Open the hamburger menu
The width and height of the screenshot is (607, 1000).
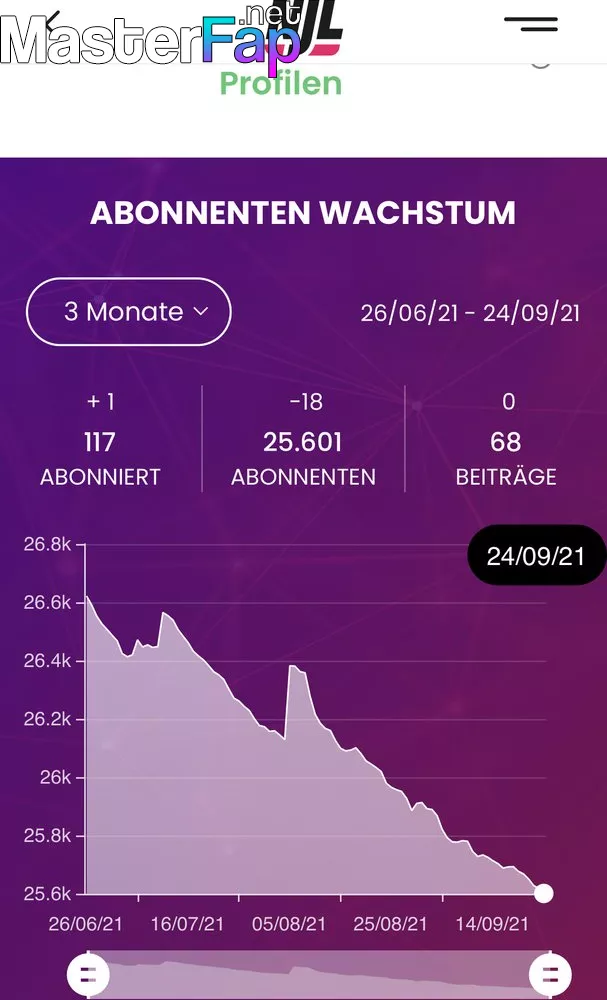[x=531, y=24]
